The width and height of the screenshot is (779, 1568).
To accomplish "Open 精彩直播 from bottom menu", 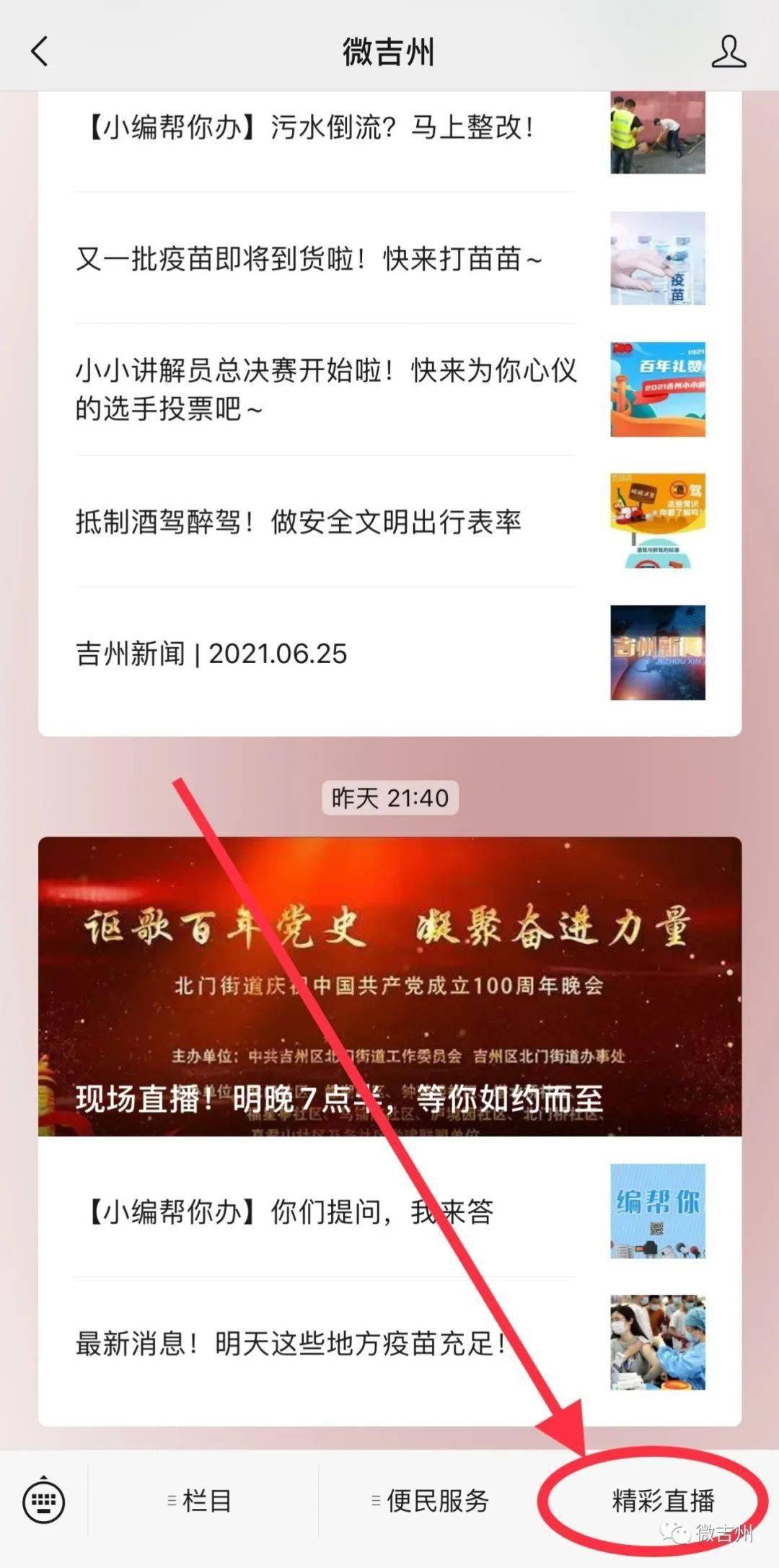I will (x=662, y=1502).
